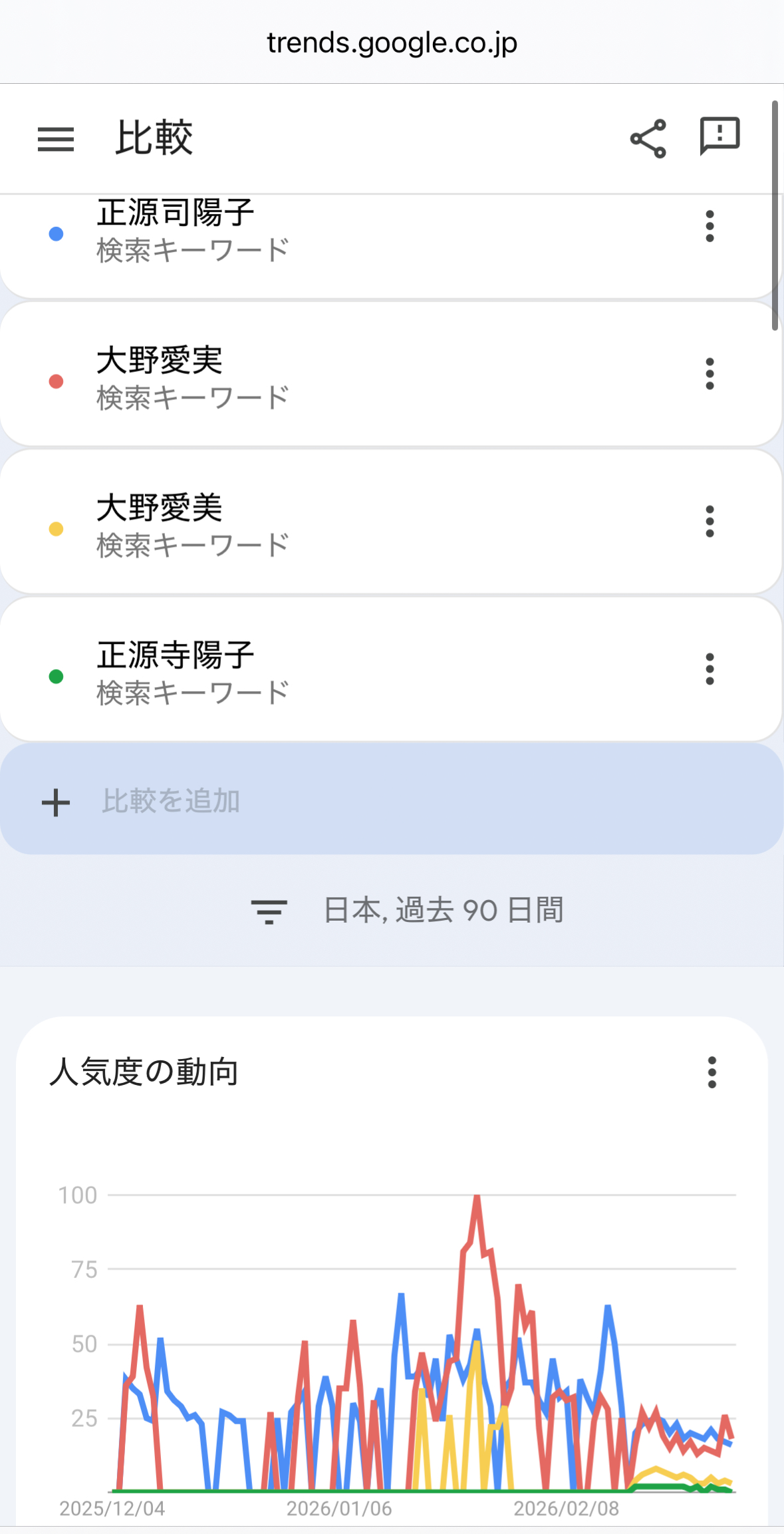Share this comparison

point(648,138)
